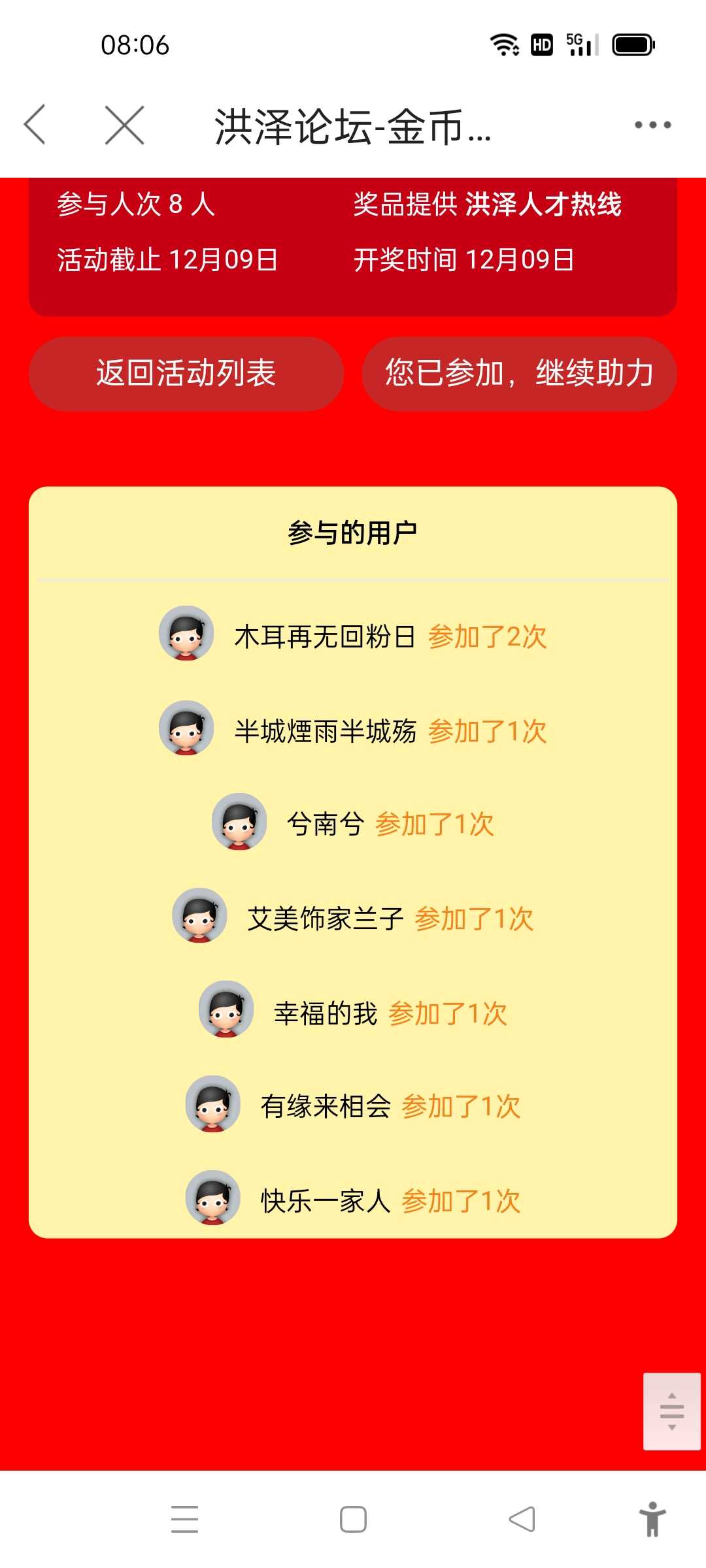This screenshot has height=1568, width=706.
Task: Open the system recent apps menu
Action: [184, 1519]
